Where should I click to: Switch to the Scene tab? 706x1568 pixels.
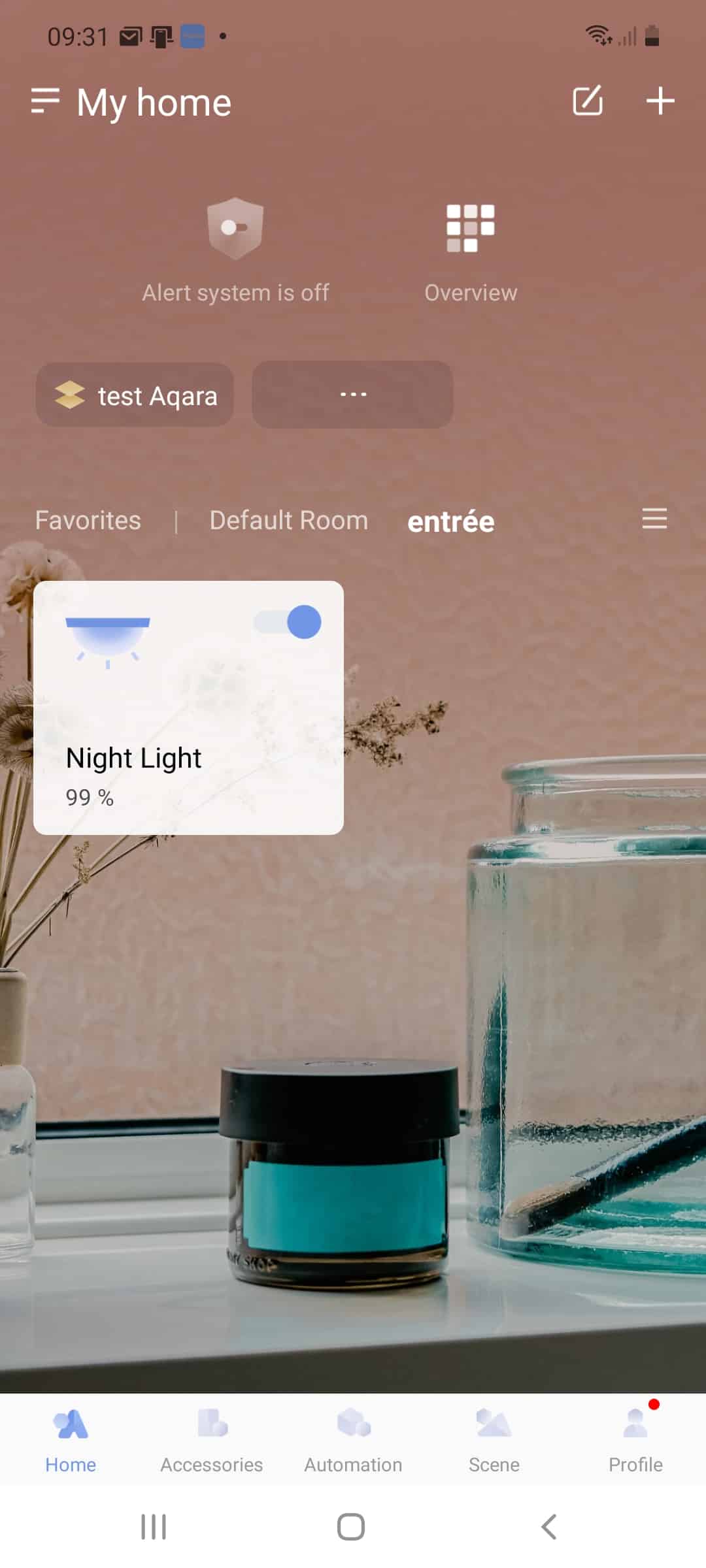[494, 1441]
